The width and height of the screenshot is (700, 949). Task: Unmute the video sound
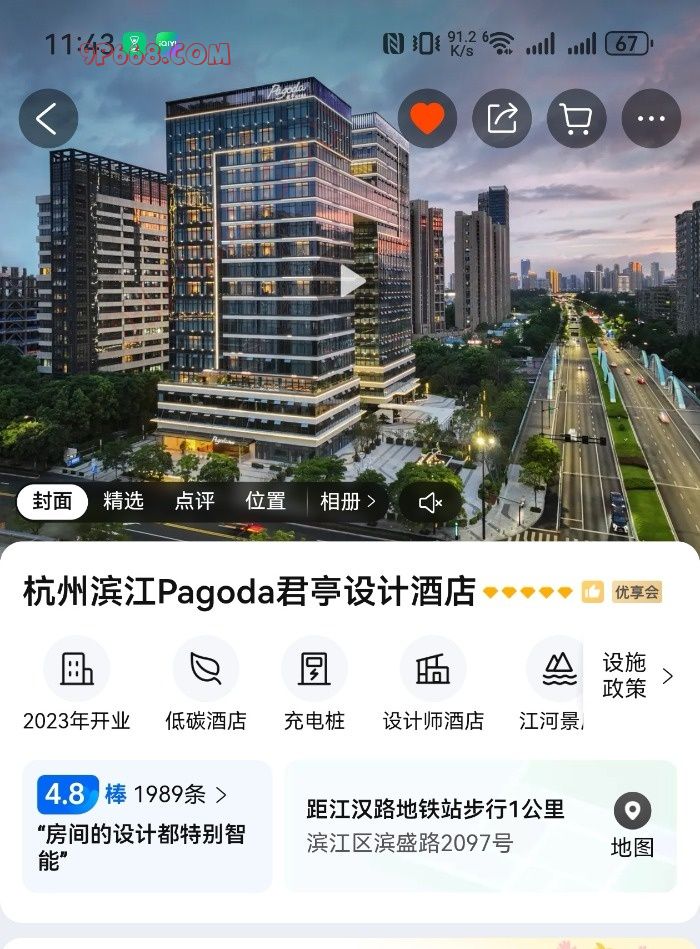[431, 503]
